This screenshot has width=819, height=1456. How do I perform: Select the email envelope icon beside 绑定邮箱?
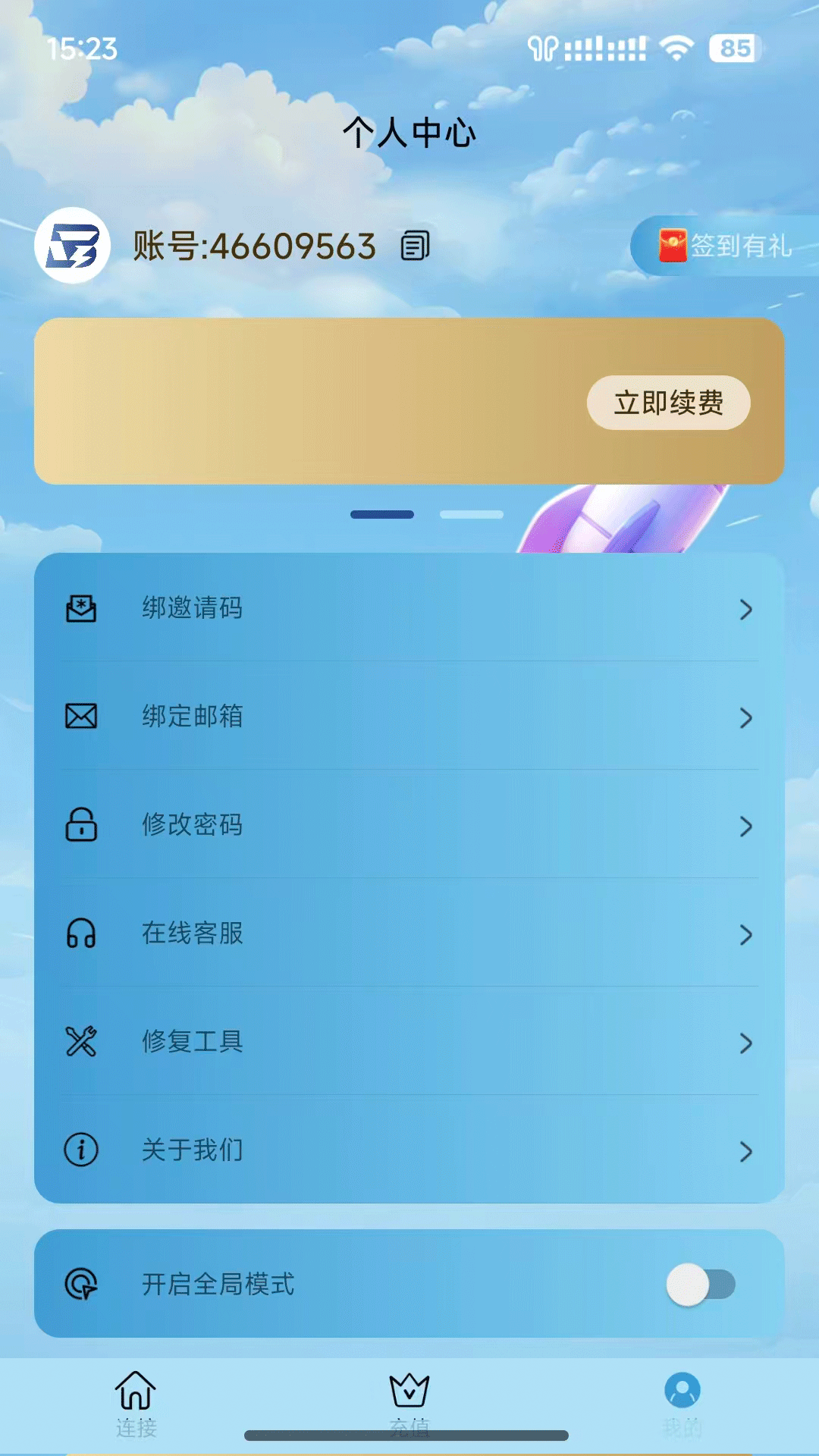pyautogui.click(x=81, y=717)
